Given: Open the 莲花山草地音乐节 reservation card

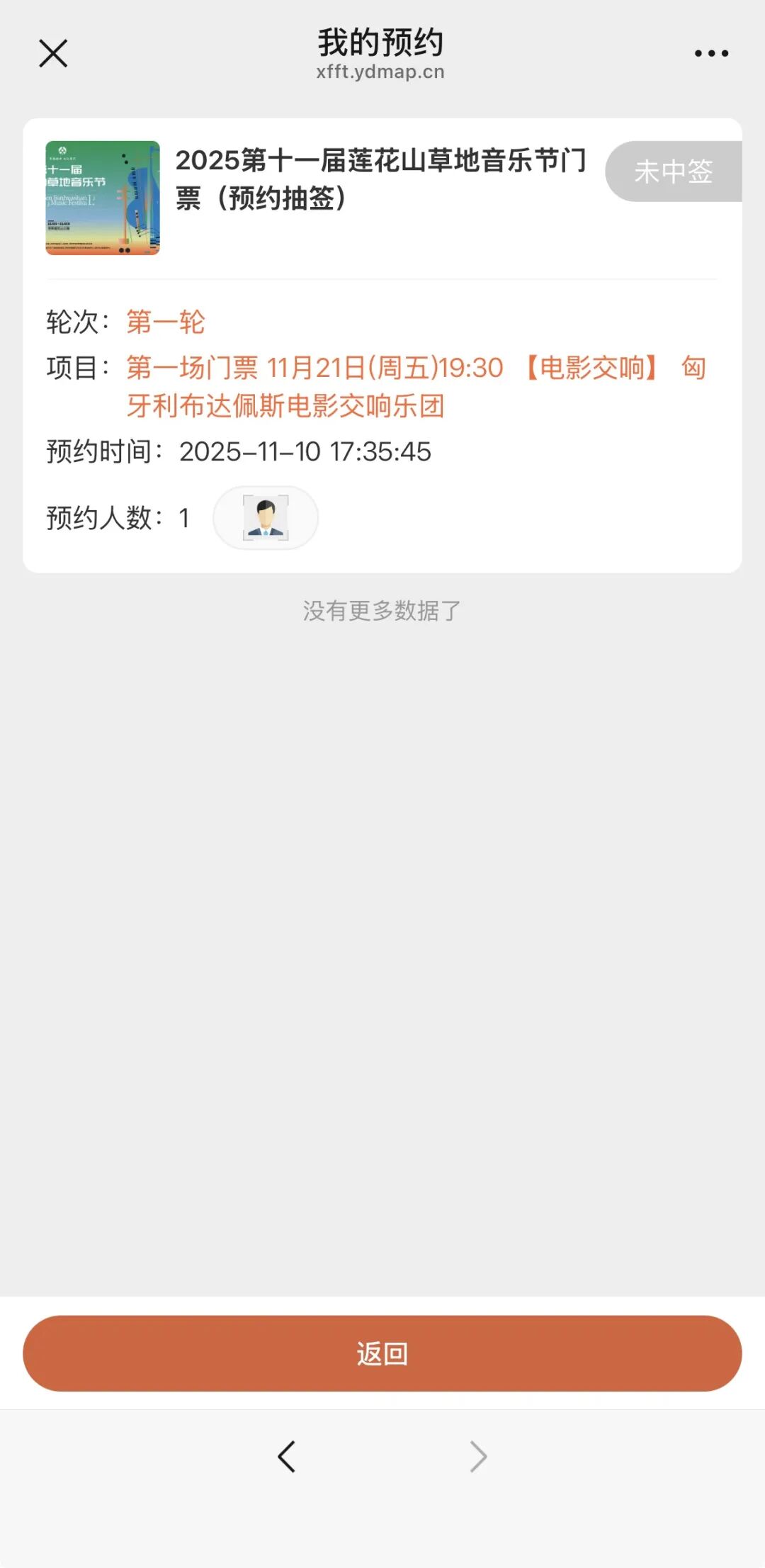Looking at the screenshot, I should click(x=380, y=179).
